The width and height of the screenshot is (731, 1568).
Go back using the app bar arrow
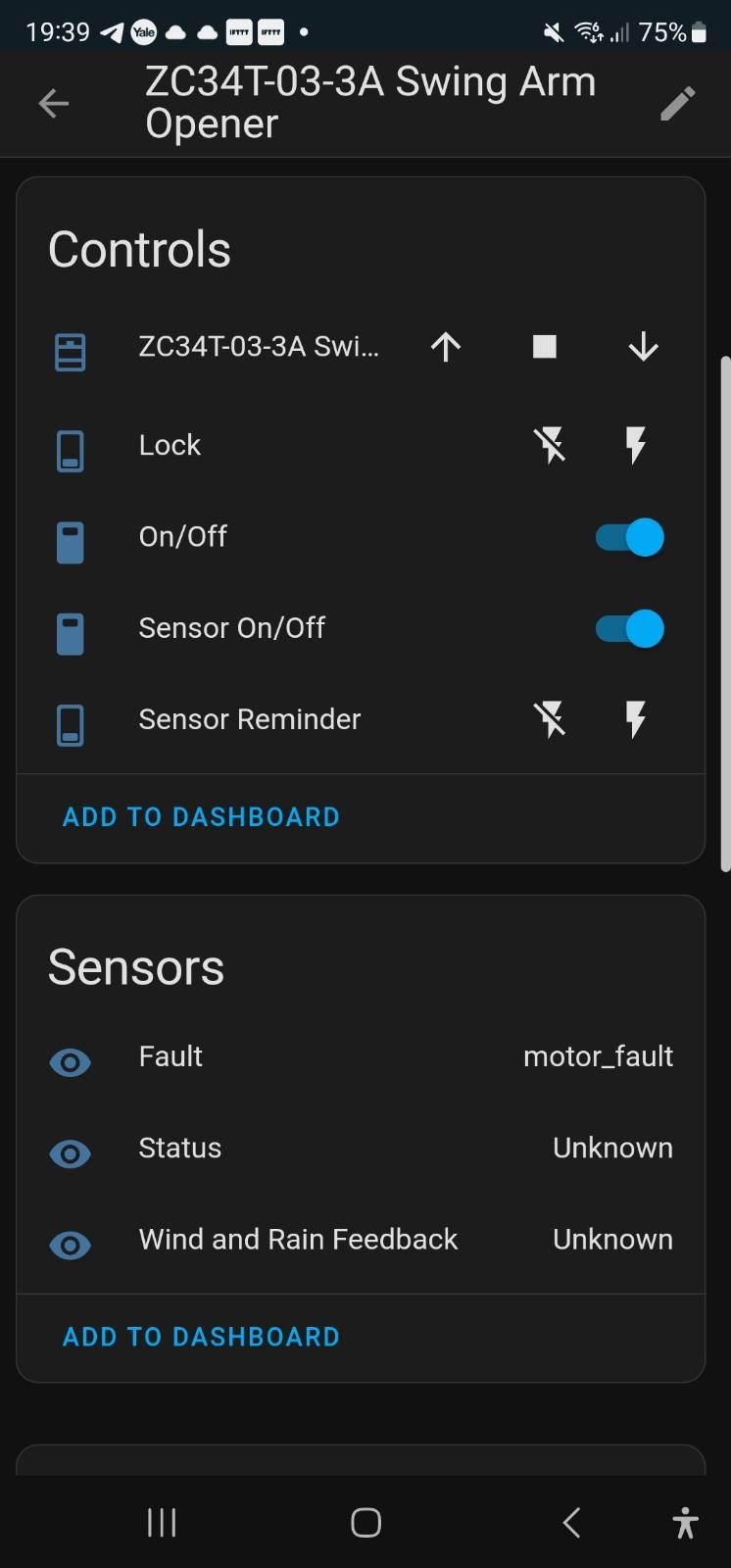click(54, 103)
